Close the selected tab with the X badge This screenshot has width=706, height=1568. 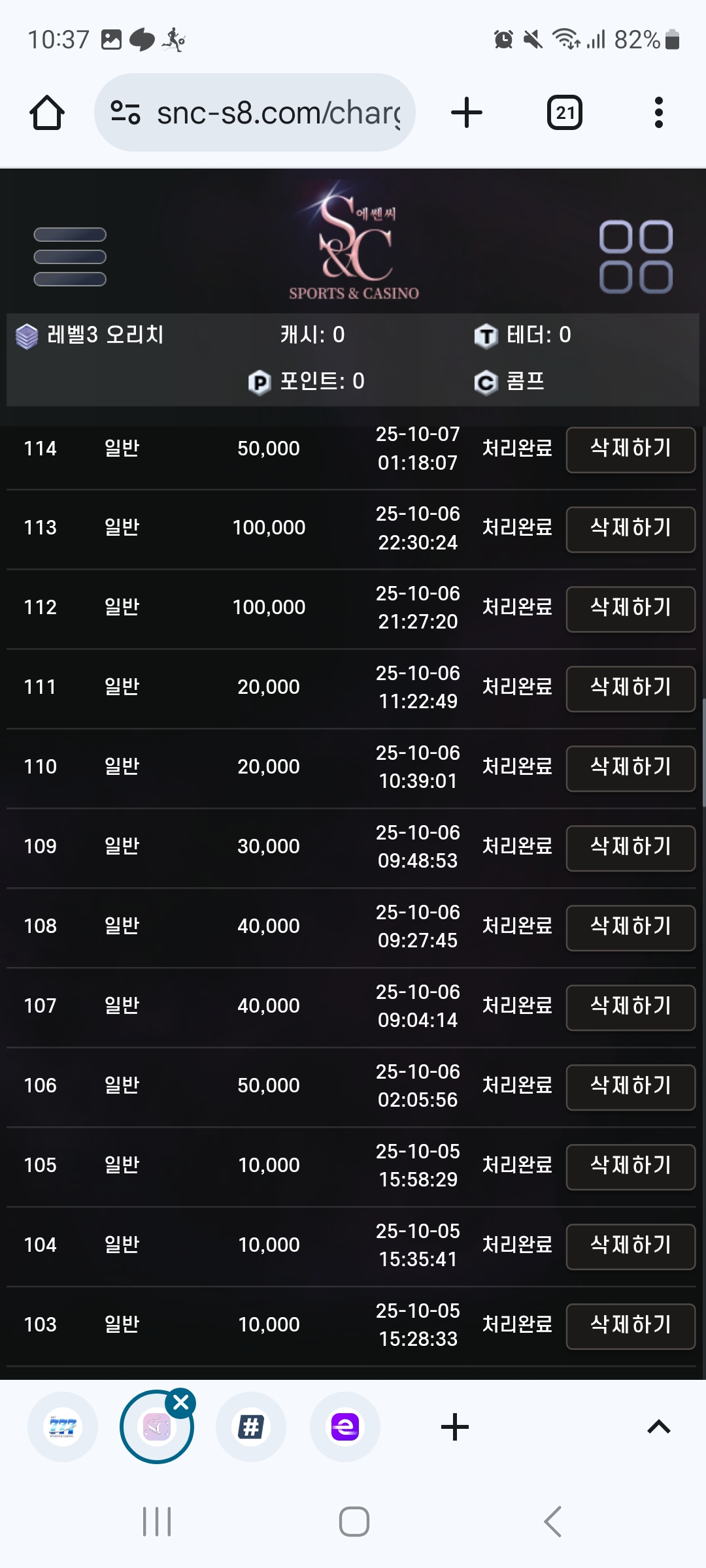(x=181, y=1403)
